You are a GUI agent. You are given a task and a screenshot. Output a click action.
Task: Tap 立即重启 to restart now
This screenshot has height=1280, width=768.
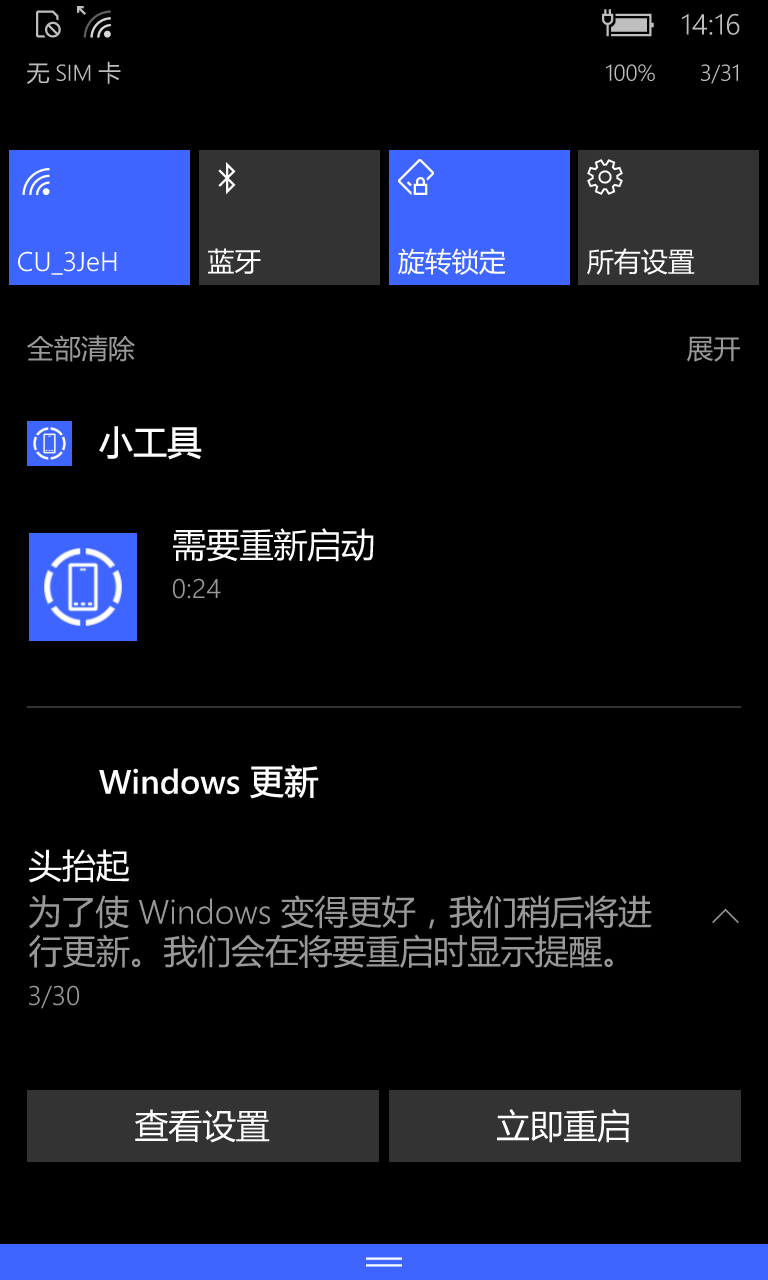[x=564, y=1126]
